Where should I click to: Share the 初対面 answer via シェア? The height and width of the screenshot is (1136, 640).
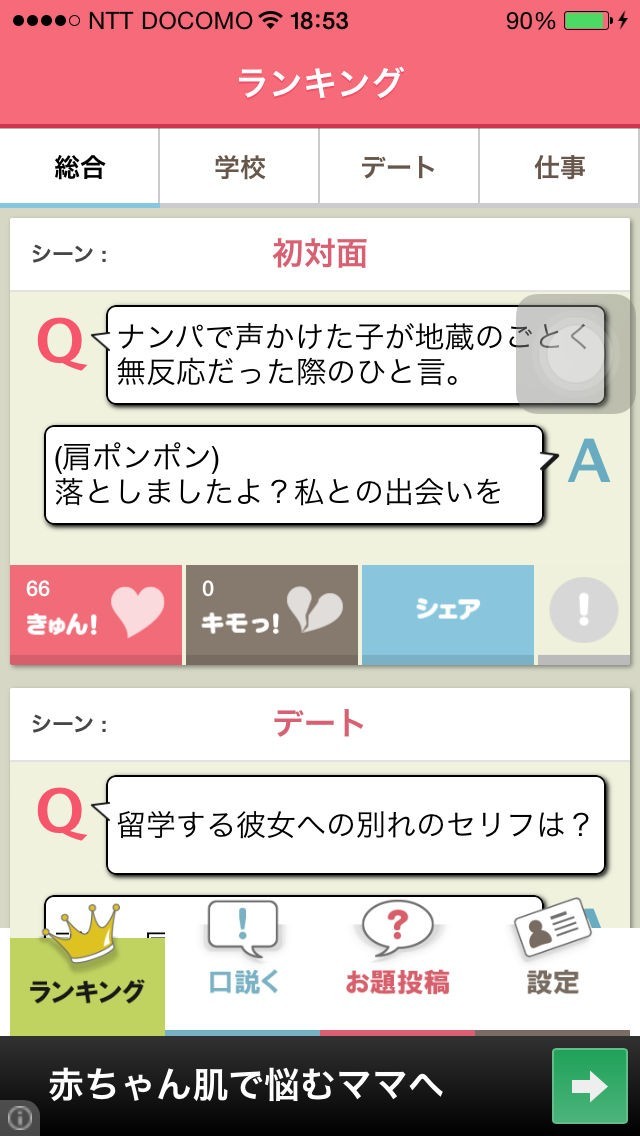447,611
